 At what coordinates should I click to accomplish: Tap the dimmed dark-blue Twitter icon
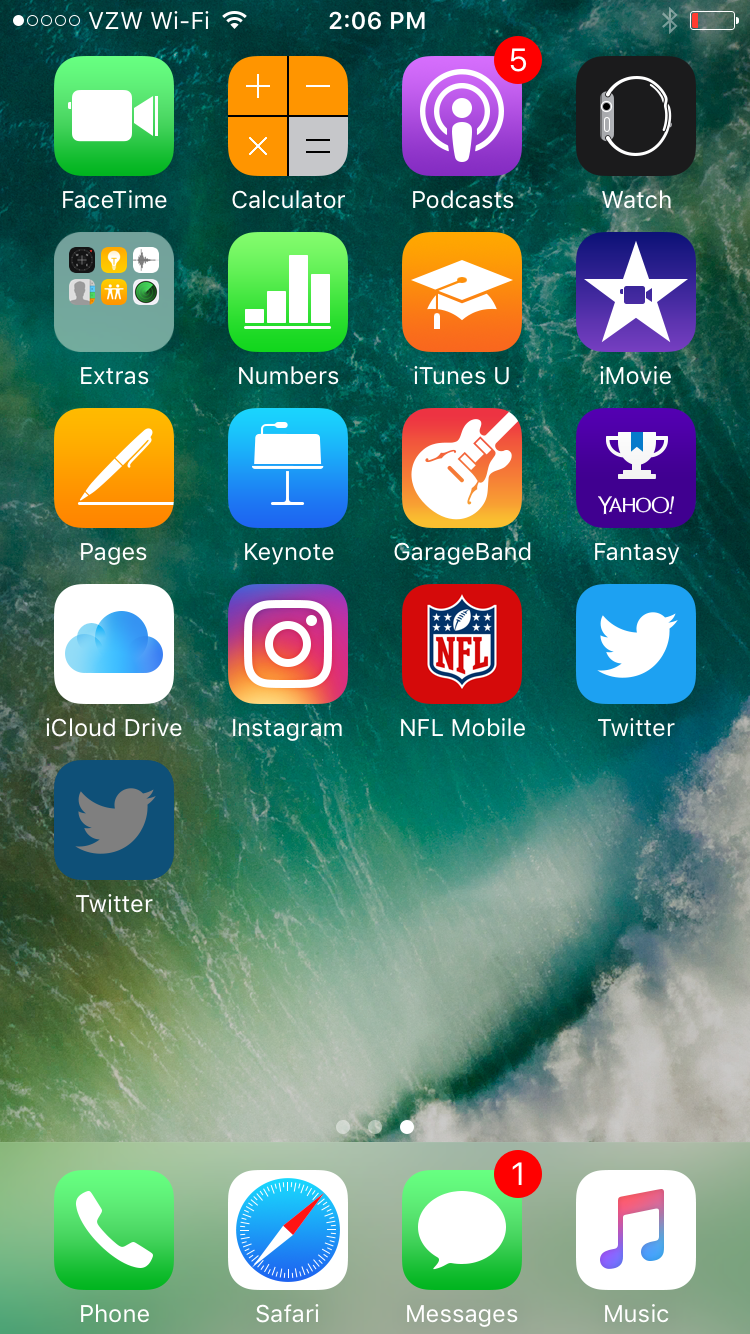(114, 820)
